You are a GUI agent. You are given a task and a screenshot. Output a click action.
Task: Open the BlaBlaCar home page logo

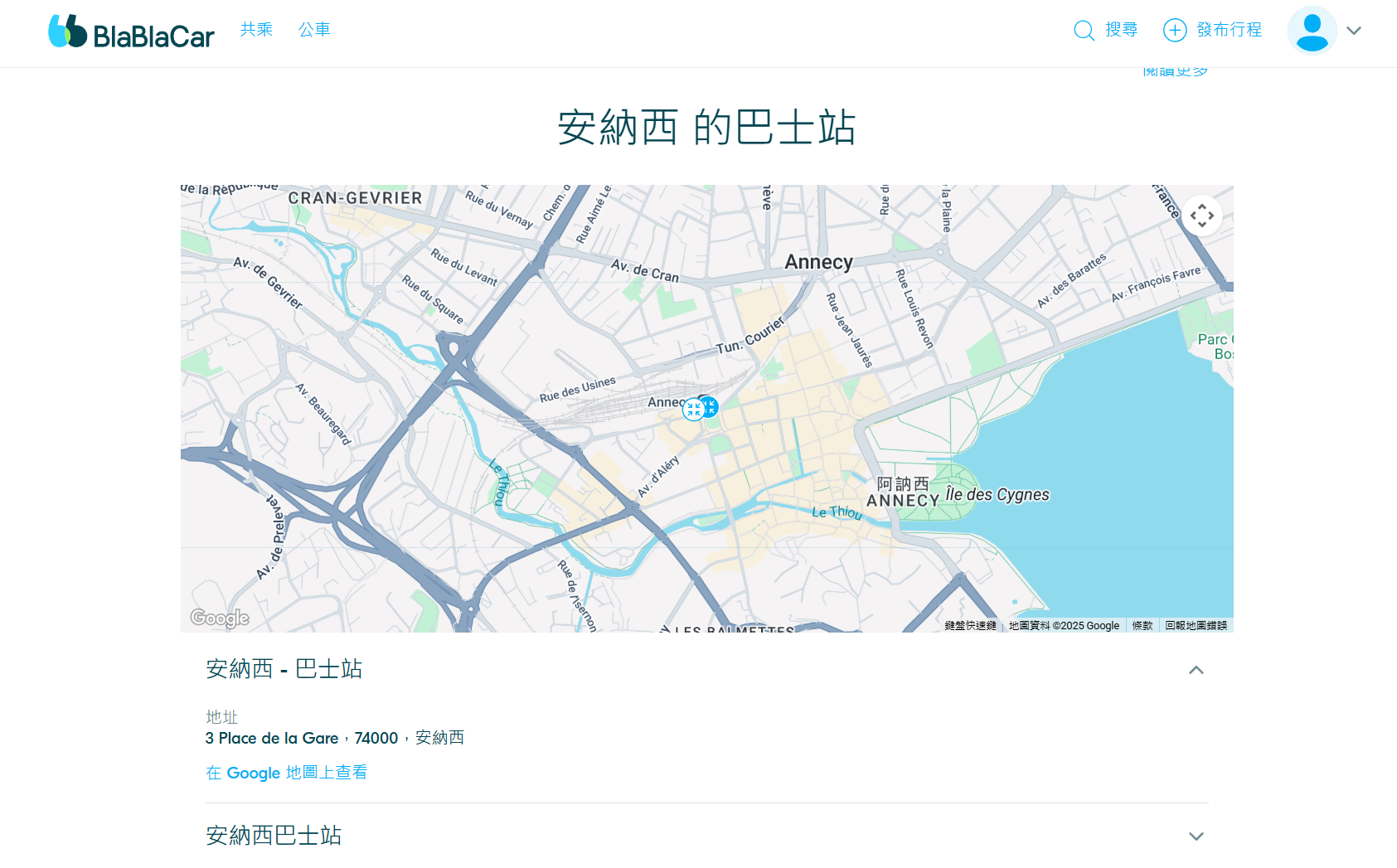pyautogui.click(x=131, y=32)
